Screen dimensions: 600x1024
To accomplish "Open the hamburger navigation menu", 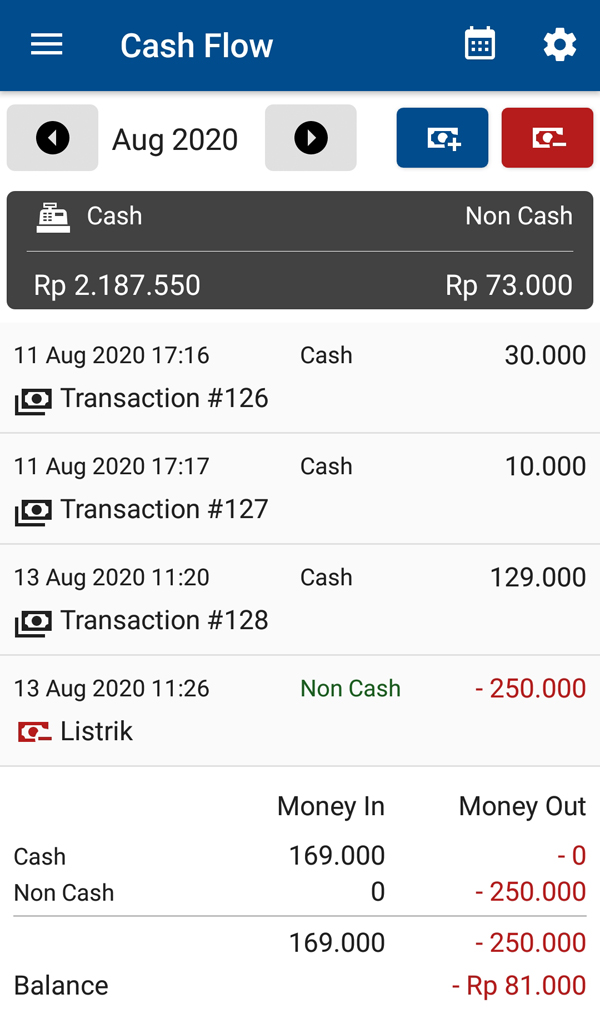I will tap(47, 45).
